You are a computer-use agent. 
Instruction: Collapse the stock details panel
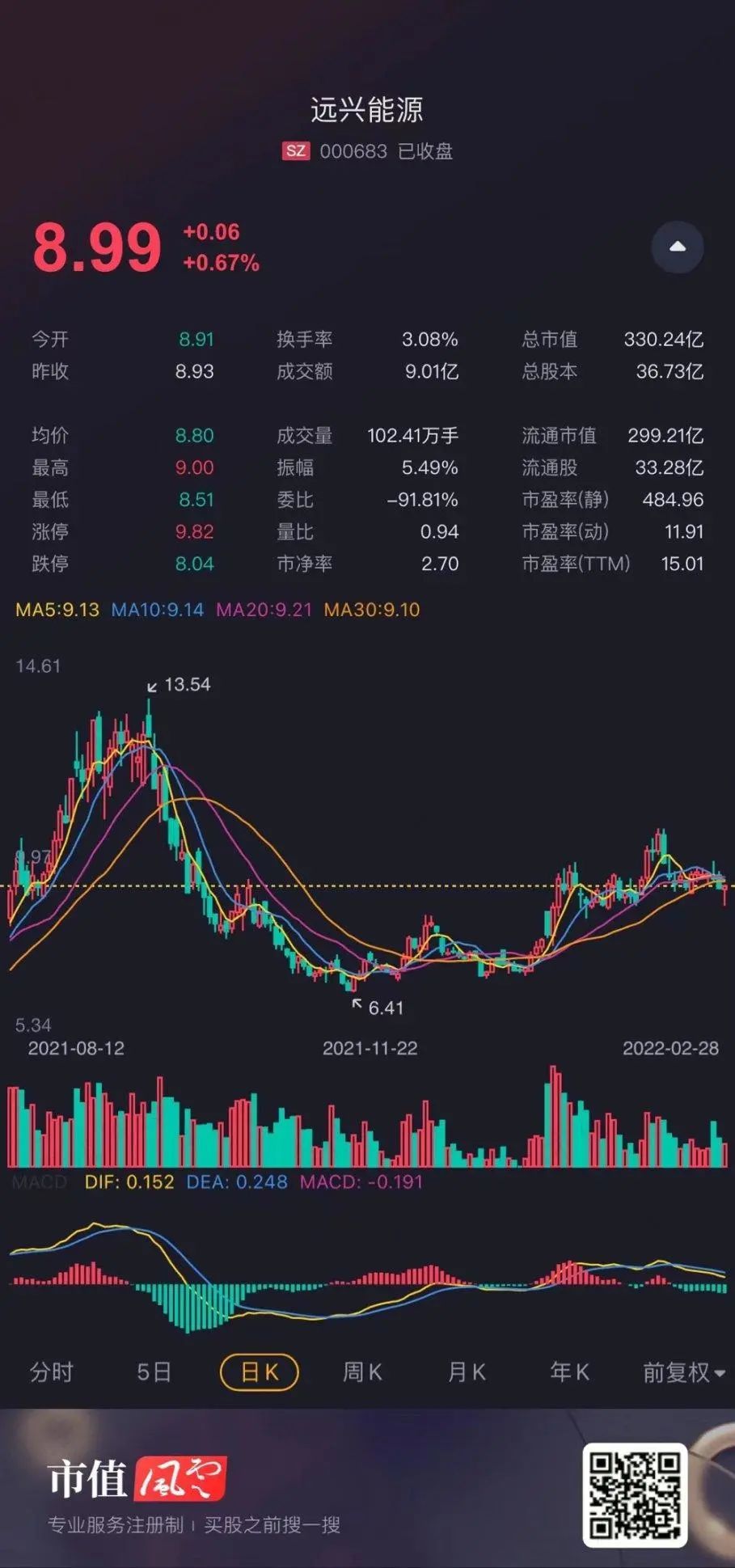click(x=678, y=247)
